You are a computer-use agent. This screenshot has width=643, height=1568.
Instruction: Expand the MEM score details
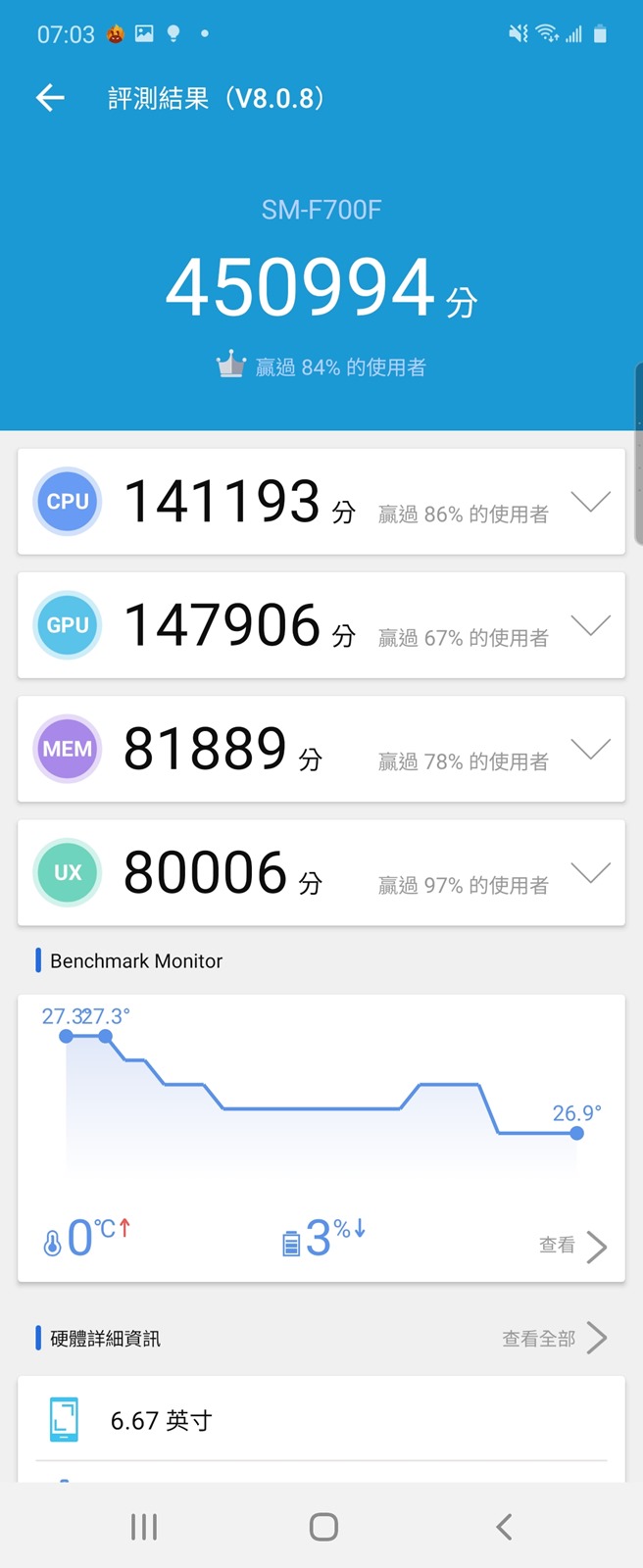pos(590,750)
